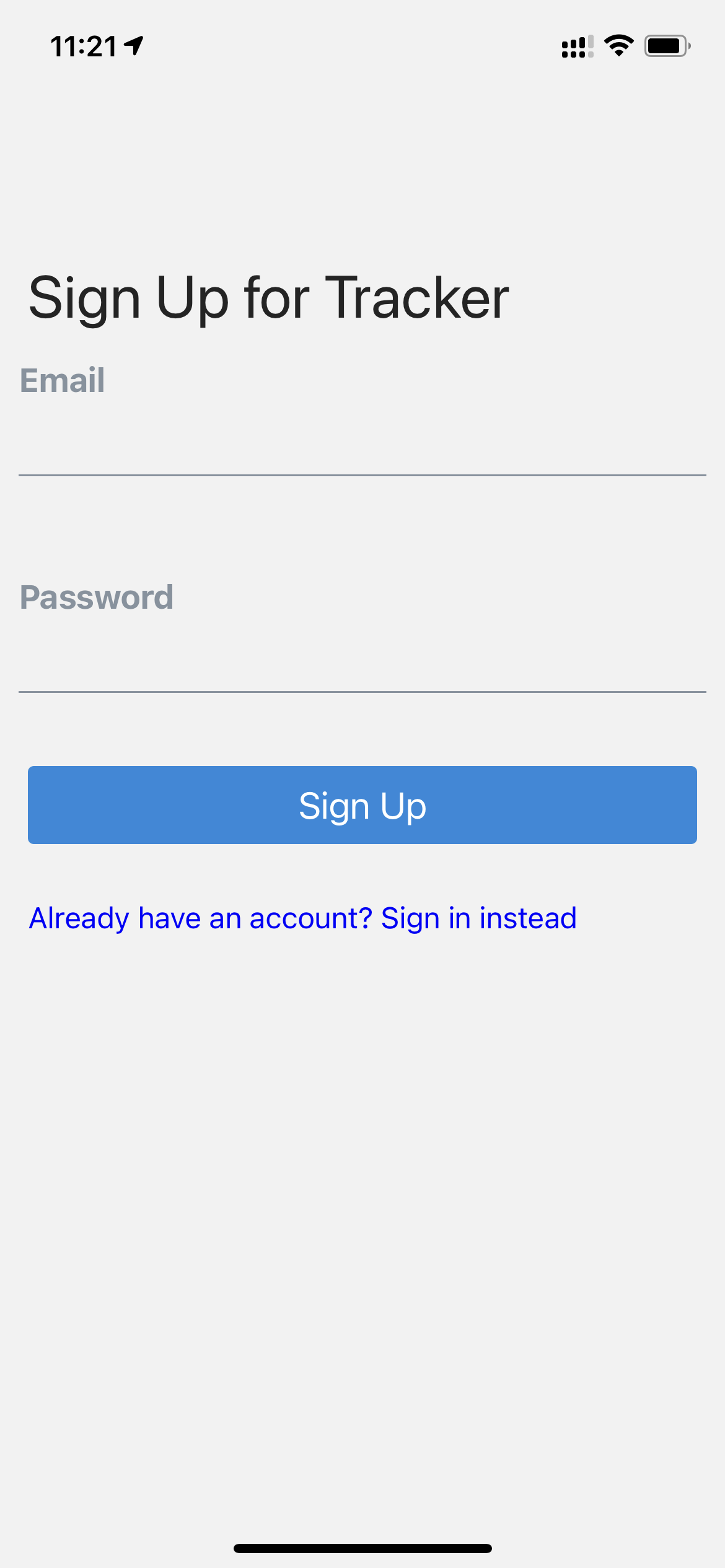
Task: Click the underline below the Email field
Action: (x=362, y=475)
